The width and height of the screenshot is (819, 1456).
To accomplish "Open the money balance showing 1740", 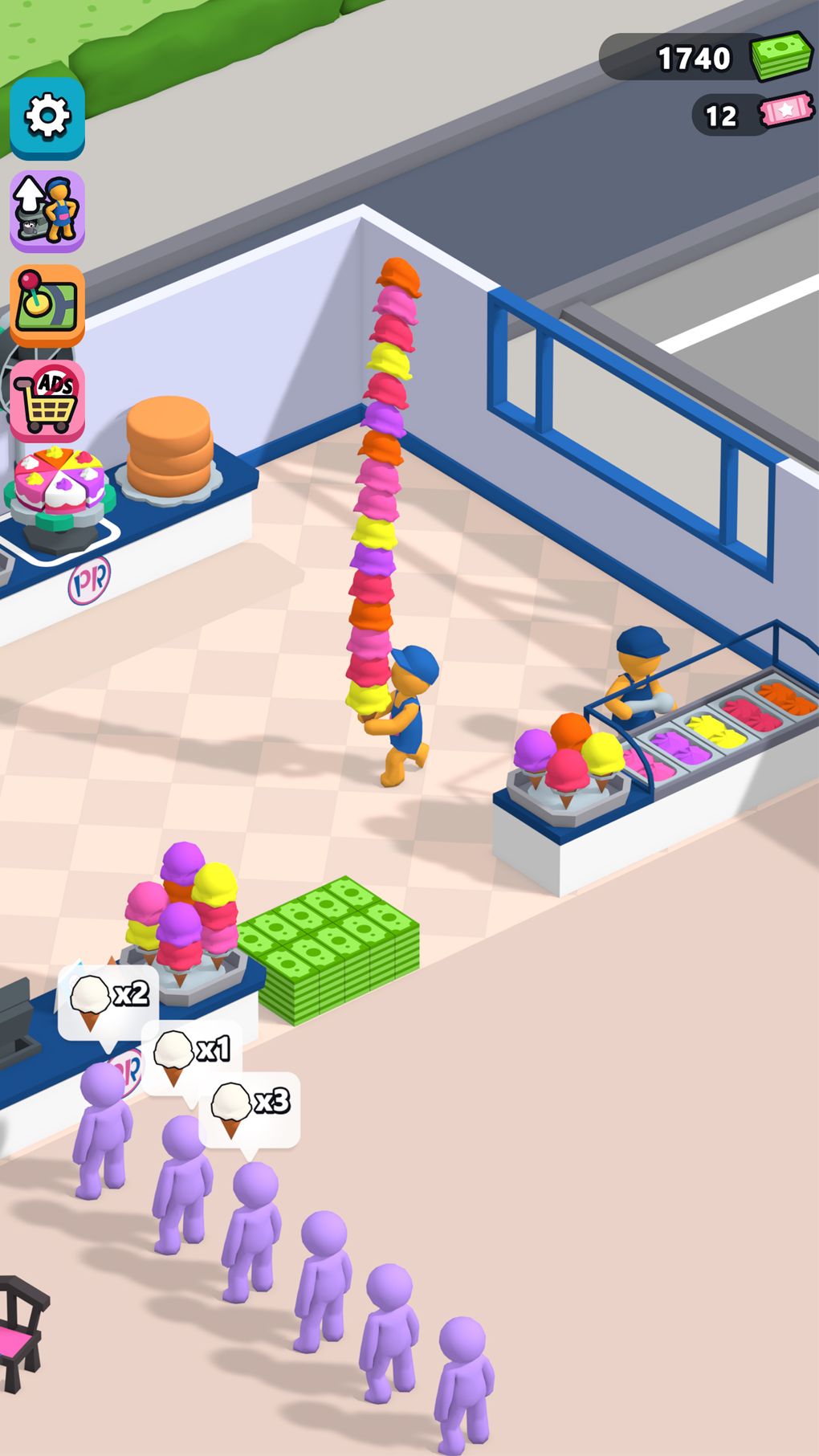I will 695,56.
